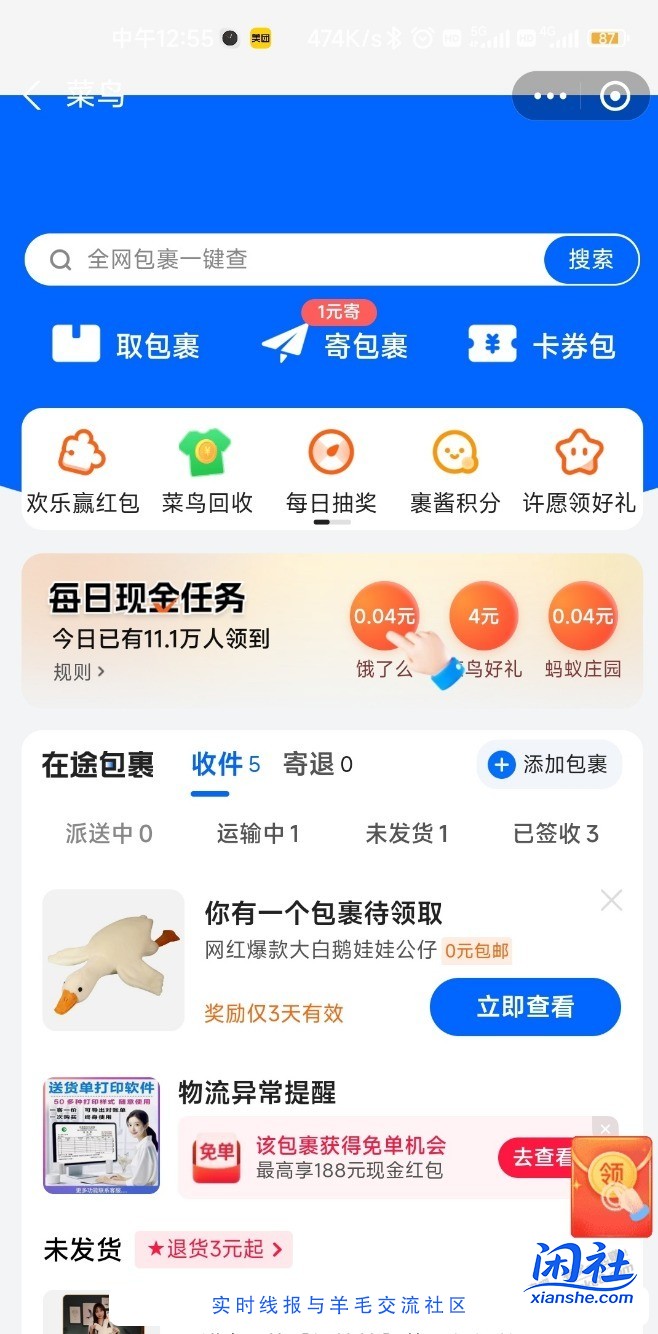Open 每日抽奖
Image resolution: width=658 pixels, height=1334 pixels.
(x=331, y=472)
